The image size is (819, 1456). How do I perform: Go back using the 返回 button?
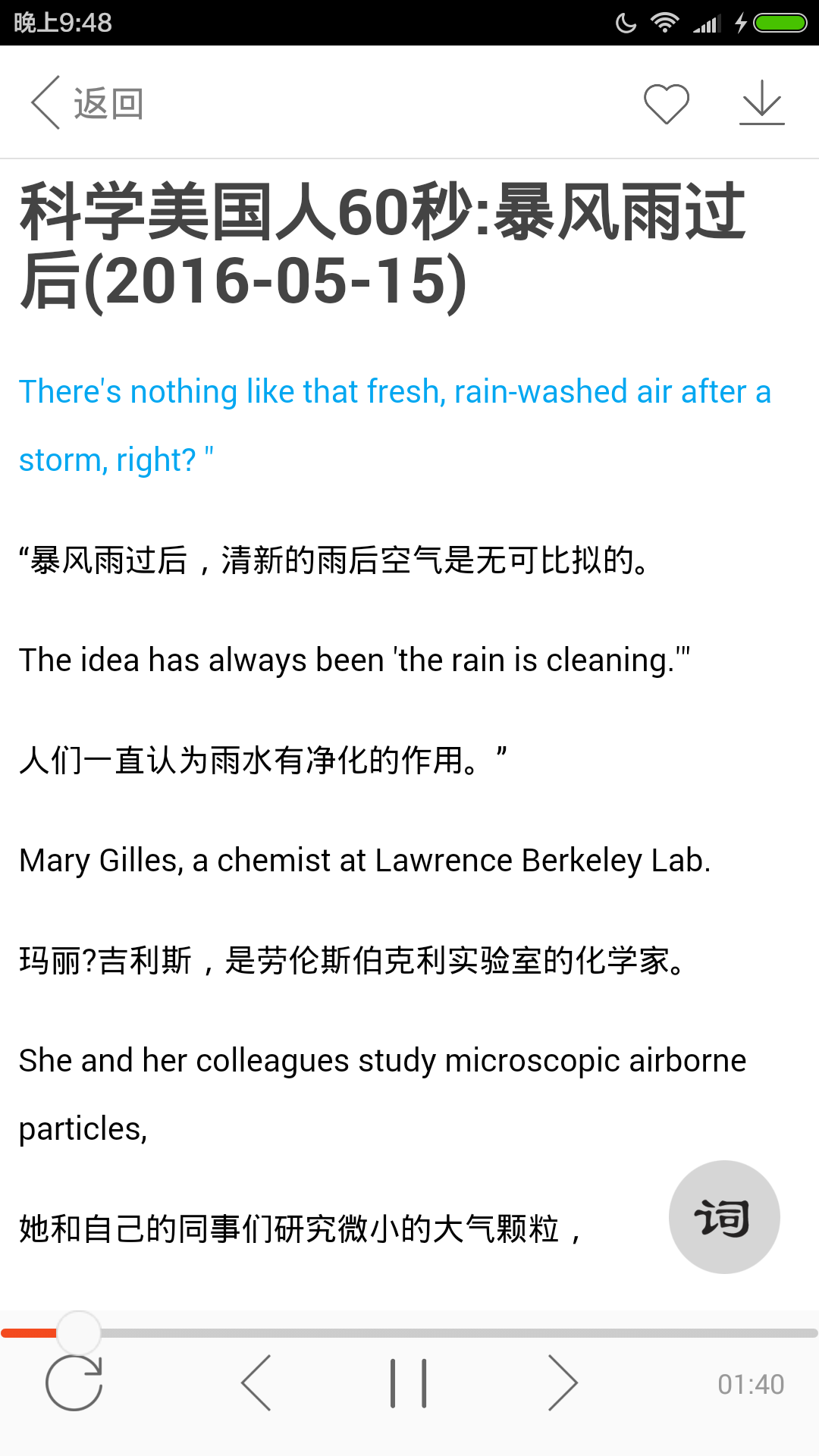86,102
